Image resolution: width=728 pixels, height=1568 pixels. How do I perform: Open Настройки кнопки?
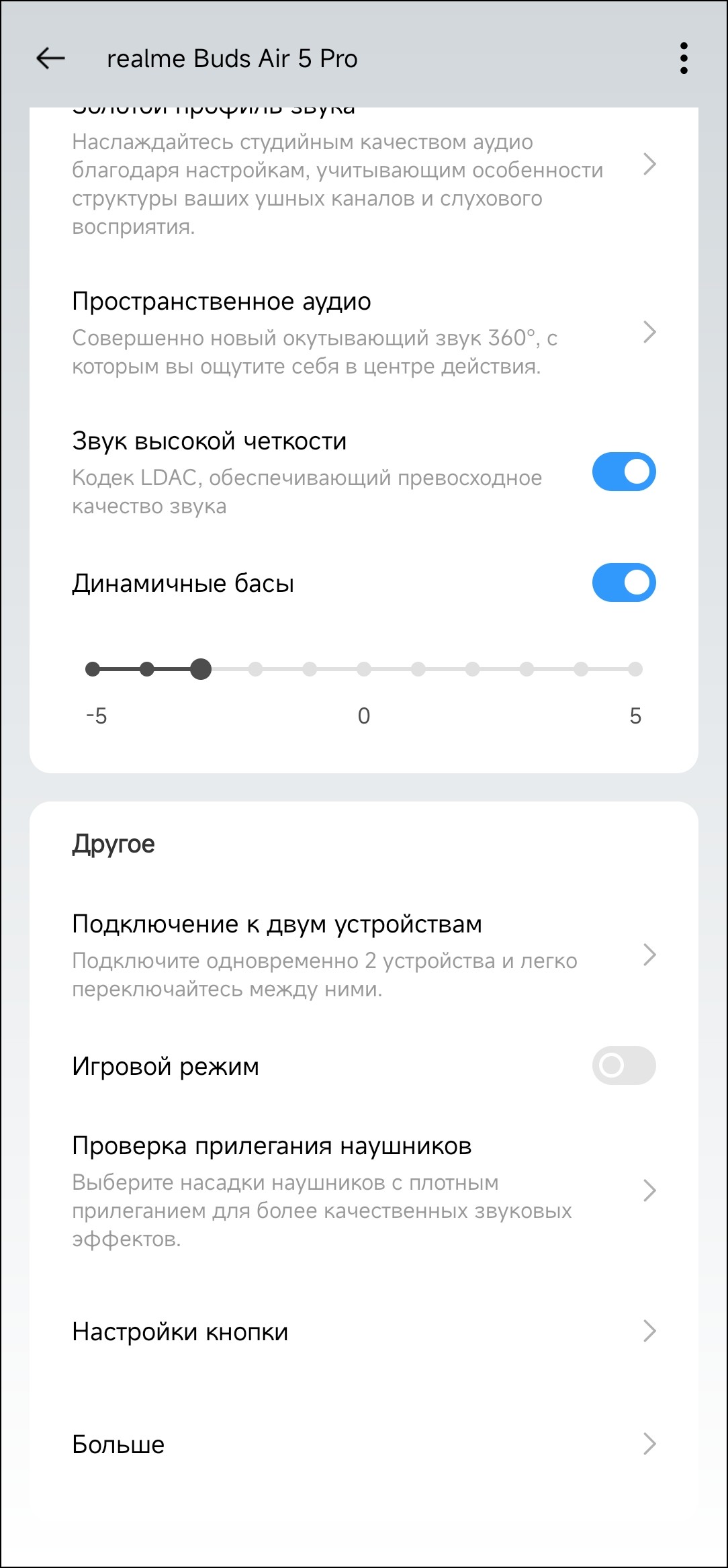[x=363, y=1332]
